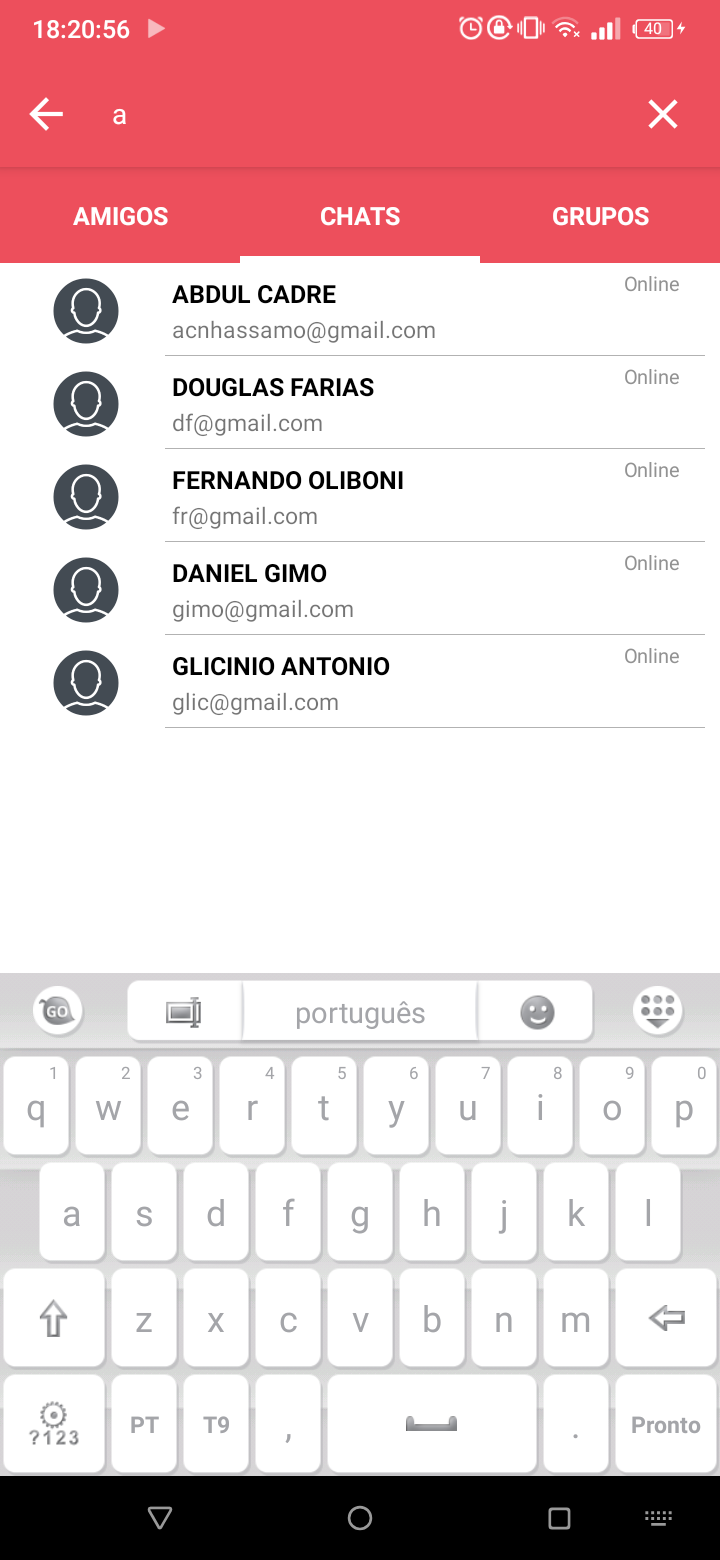Switch to the GRUPOS tab
This screenshot has width=720, height=1560.
pyautogui.click(x=600, y=216)
